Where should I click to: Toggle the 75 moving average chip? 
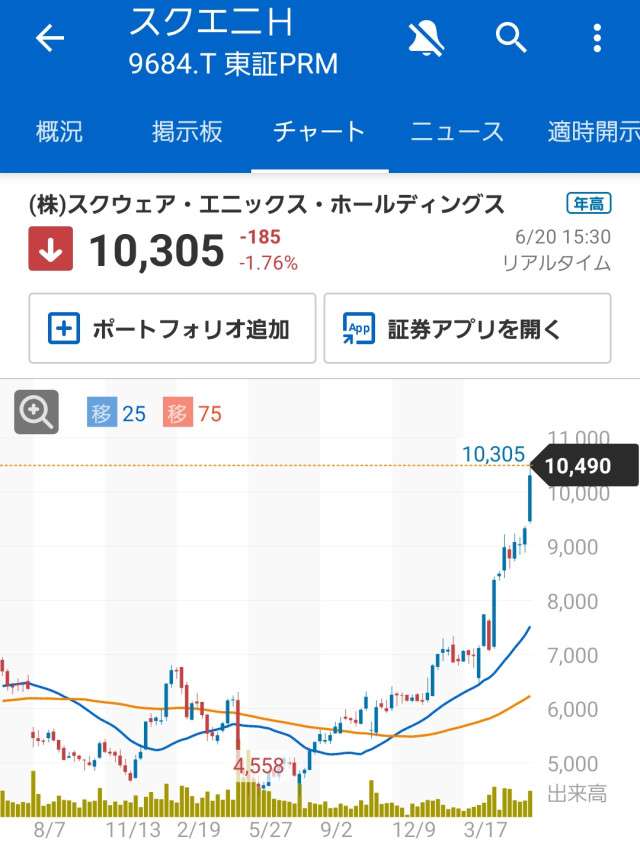click(x=194, y=413)
